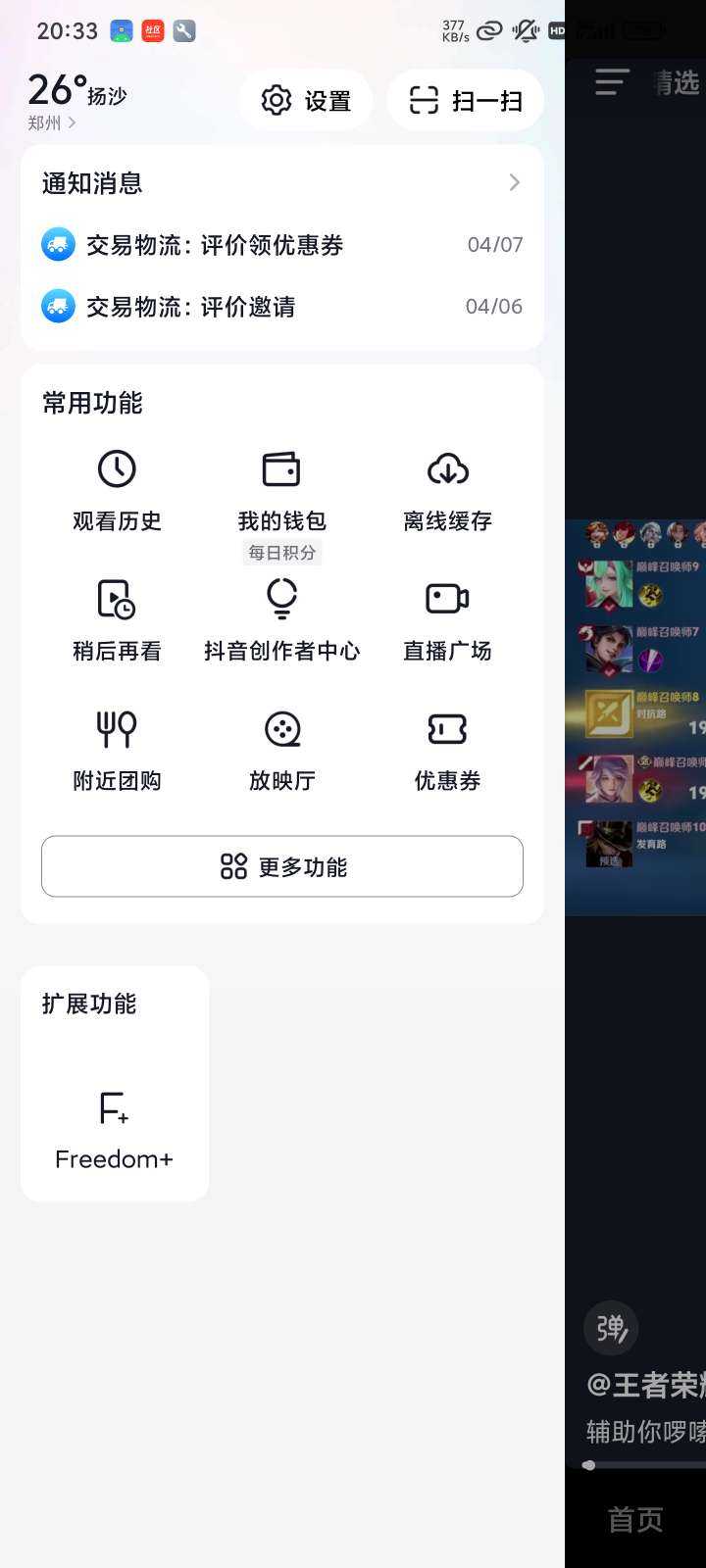706x1568 pixels.
Task: Tap 扫一扫 scan button
Action: pyautogui.click(x=465, y=100)
